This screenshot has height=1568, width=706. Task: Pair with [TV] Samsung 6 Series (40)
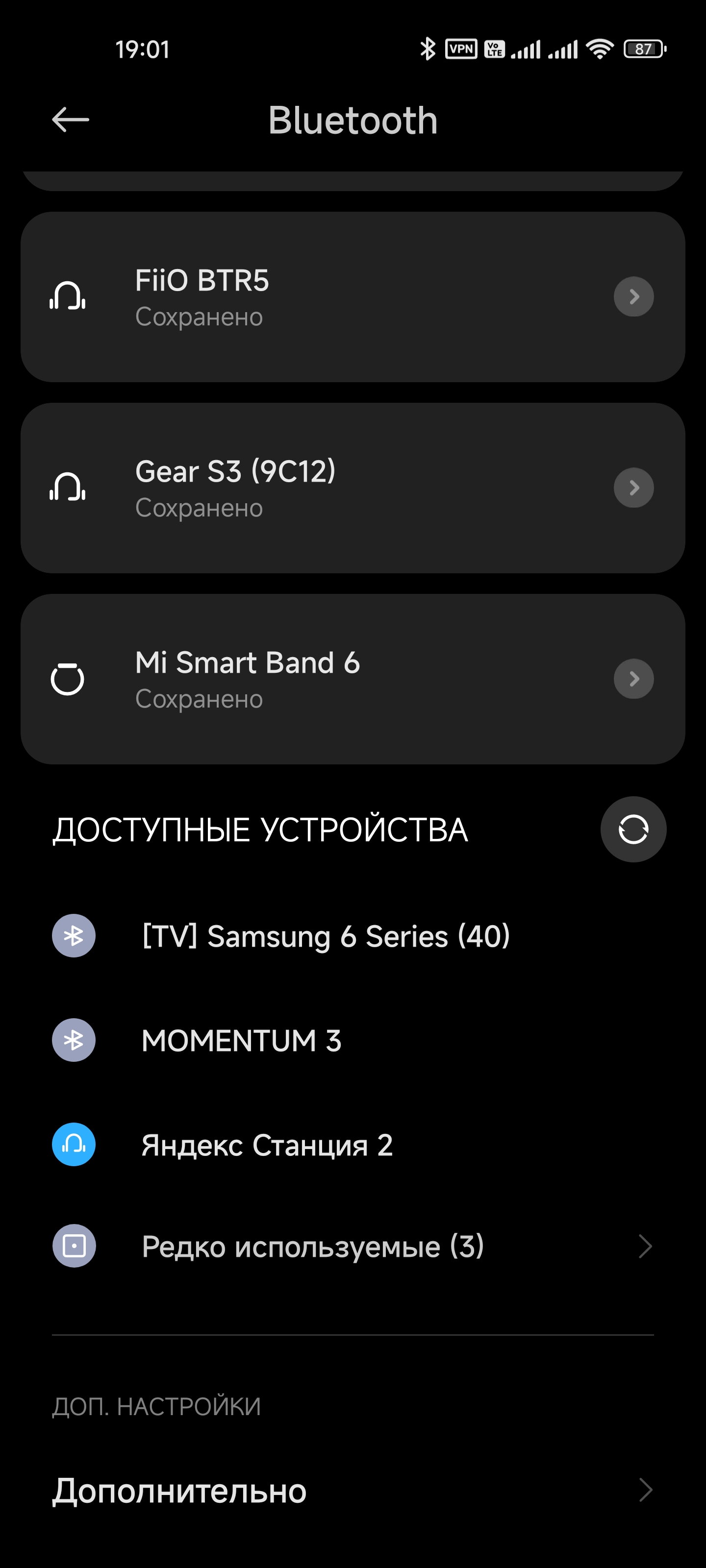[326, 936]
